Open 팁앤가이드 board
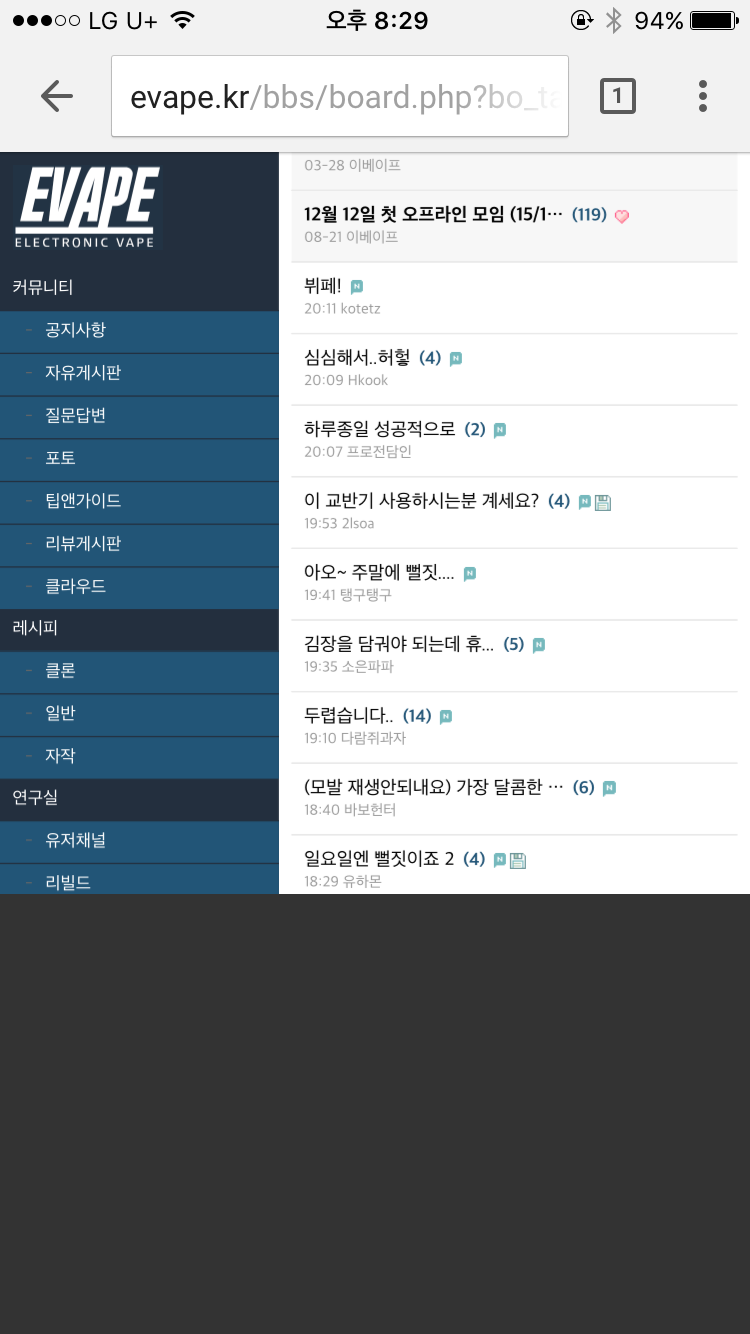Screen dimensions: 750x1334 click(x=139, y=501)
